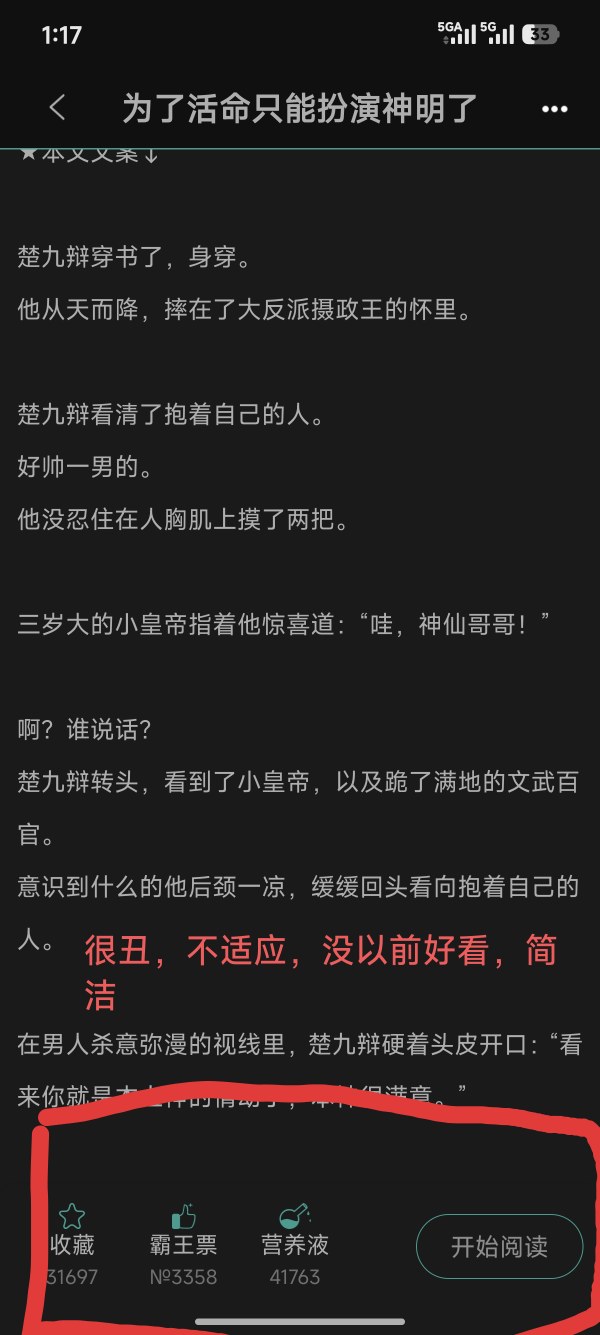The height and width of the screenshot is (1335, 600).
Task: Give a 霸王票 to this novel
Action: pos(183,1232)
